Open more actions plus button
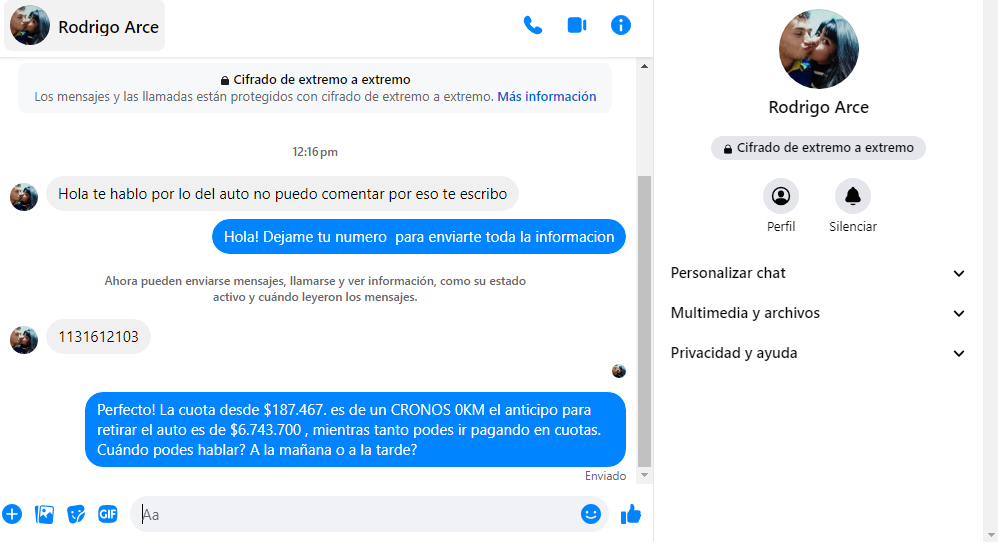The image size is (998, 542). click(x=12, y=514)
